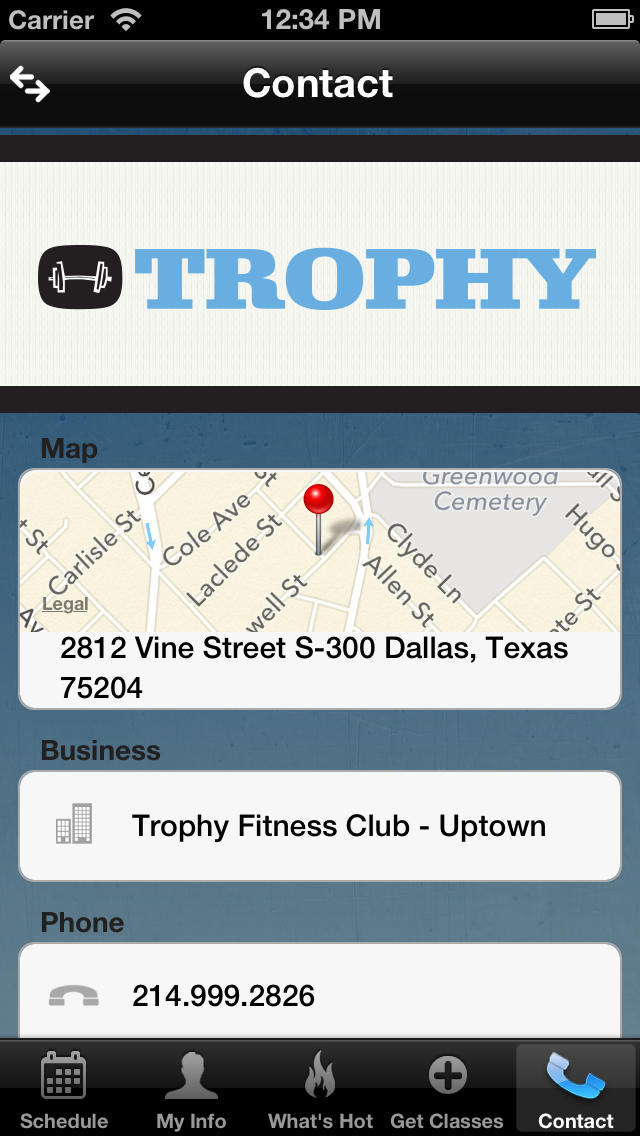Viewport: 640px width, 1136px height.
Task: Select the Contact tab
Action: [x=576, y=1089]
